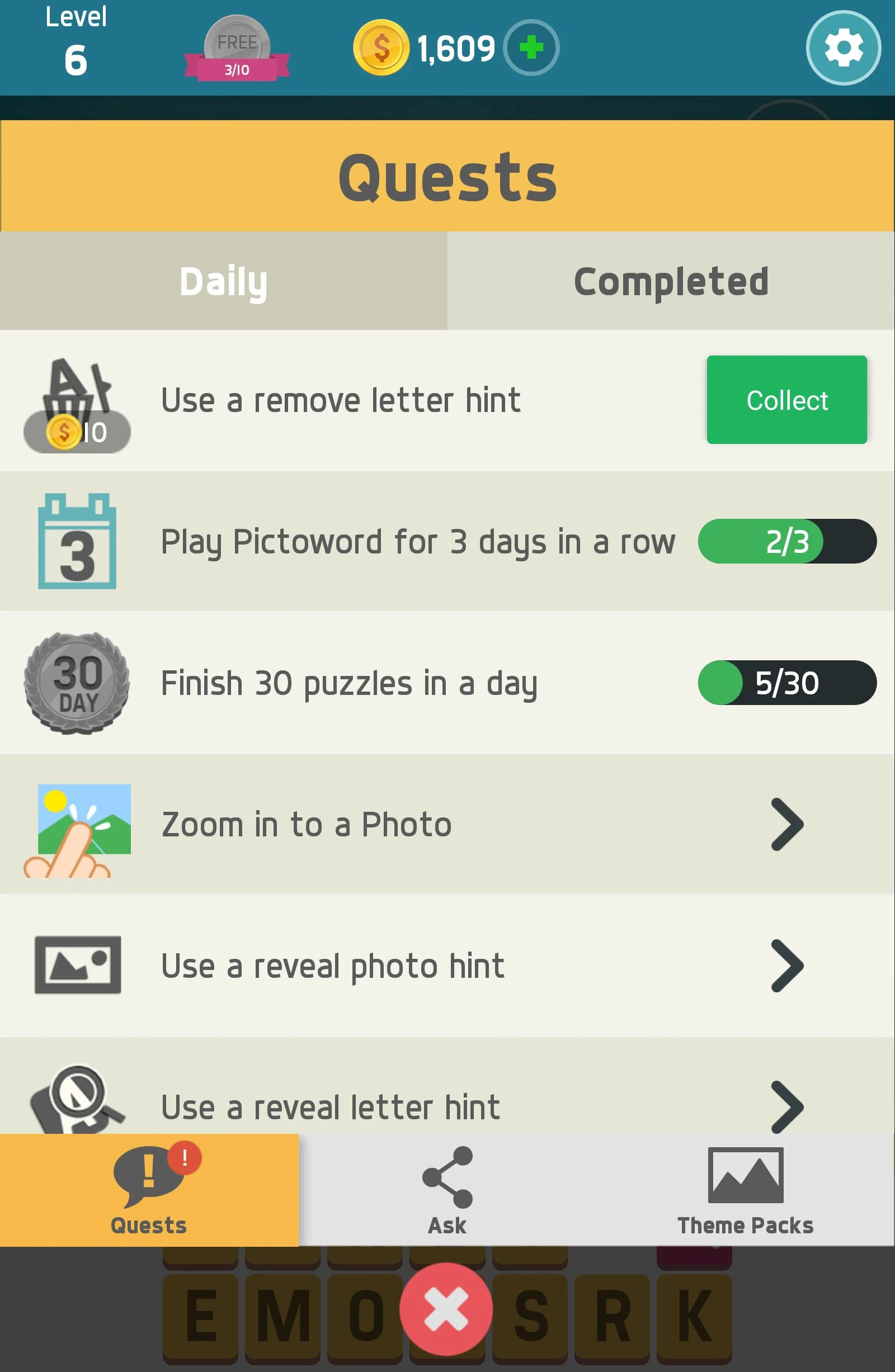The image size is (895, 1372).
Task: Collect the remove letter hint reward
Action: tap(786, 400)
